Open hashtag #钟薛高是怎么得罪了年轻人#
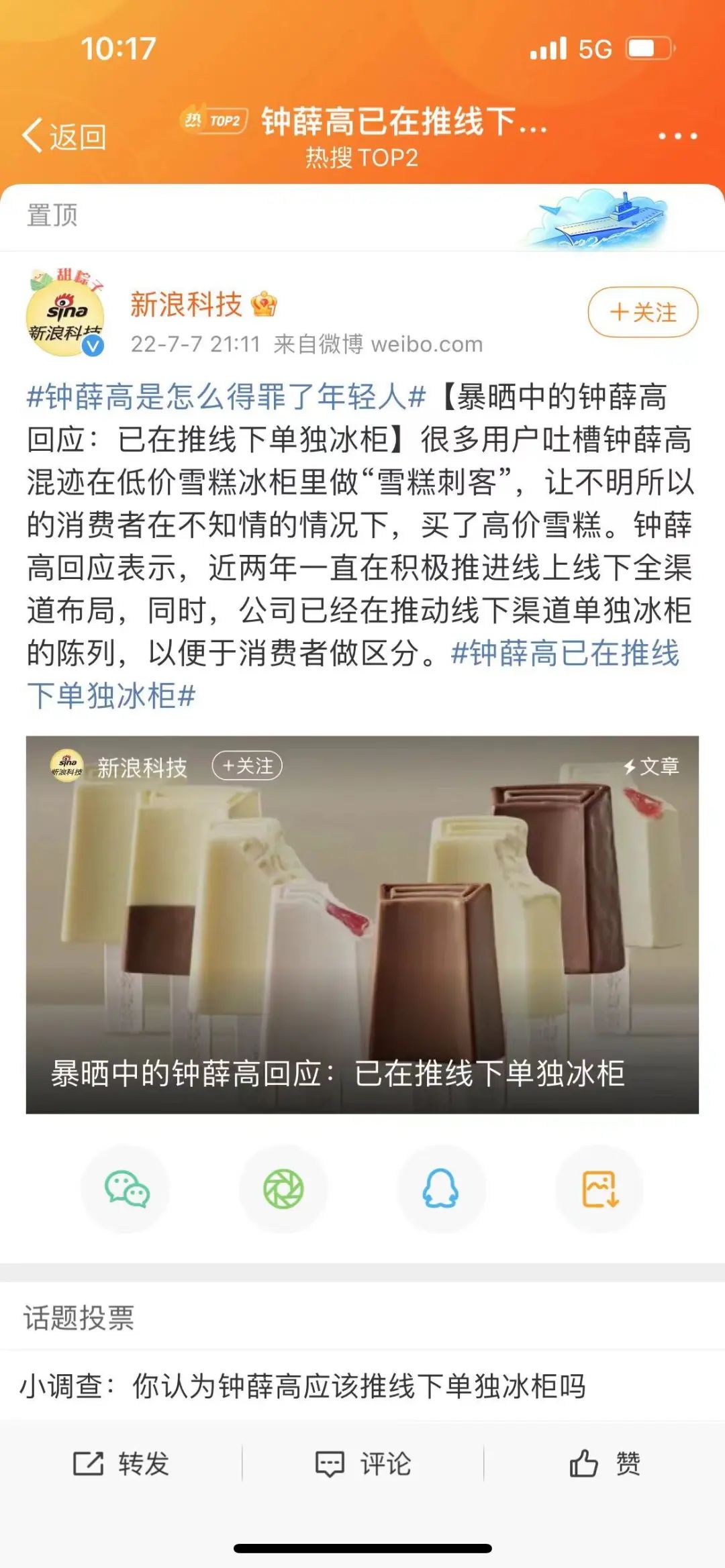This screenshot has width=725, height=1568. pos(226,397)
